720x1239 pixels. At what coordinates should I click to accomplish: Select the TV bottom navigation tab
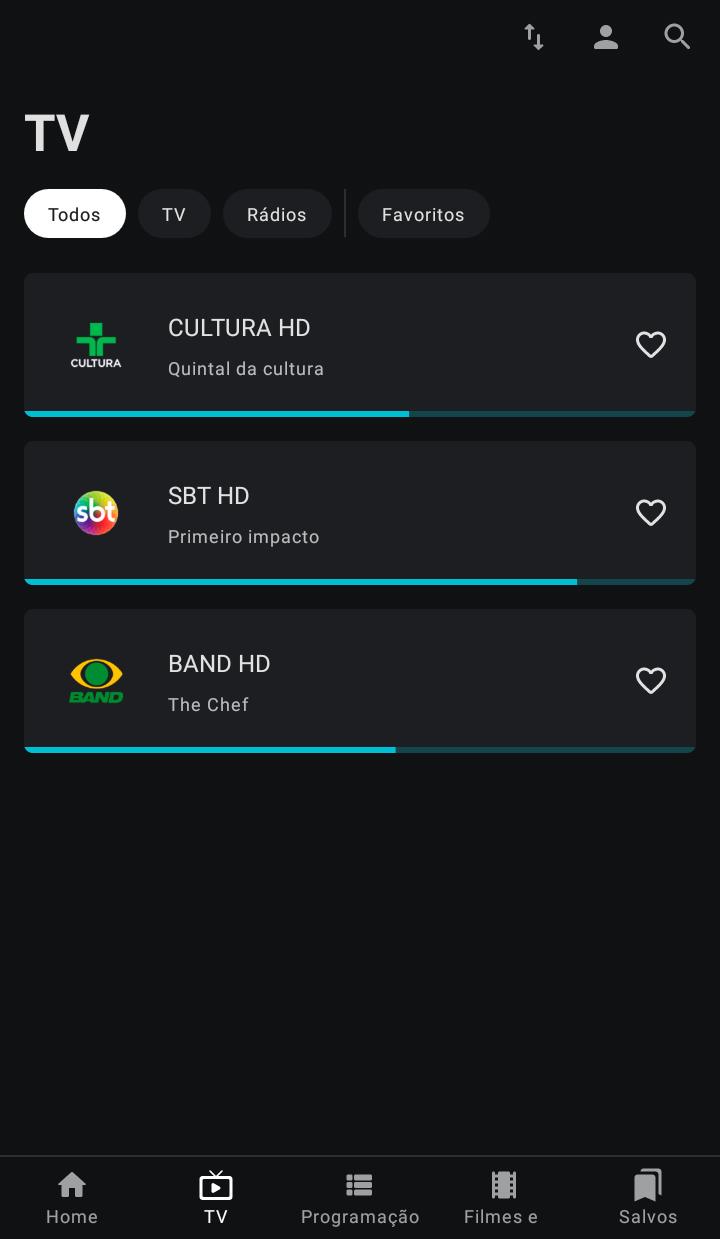[x=216, y=1198]
